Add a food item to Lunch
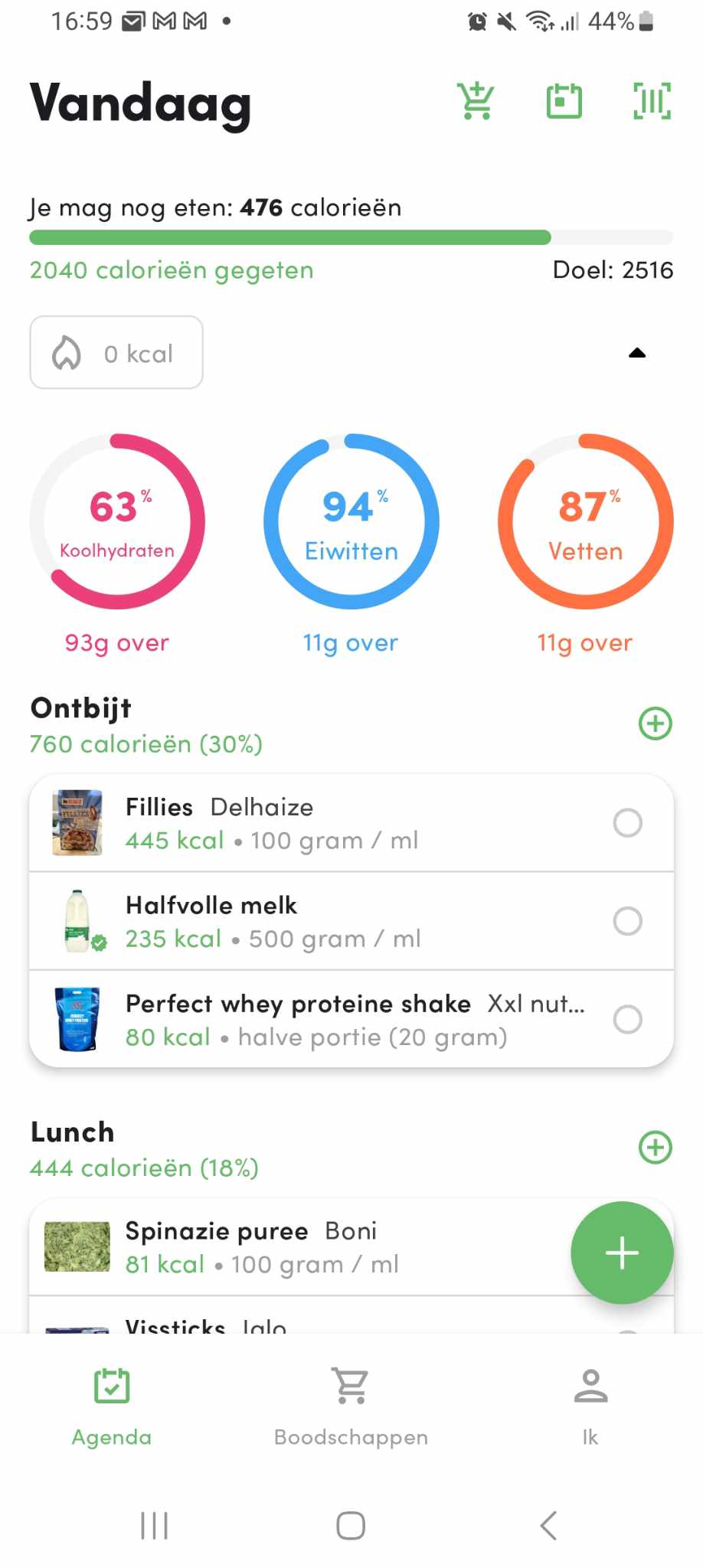This screenshot has height=1568, width=703. tap(655, 1148)
